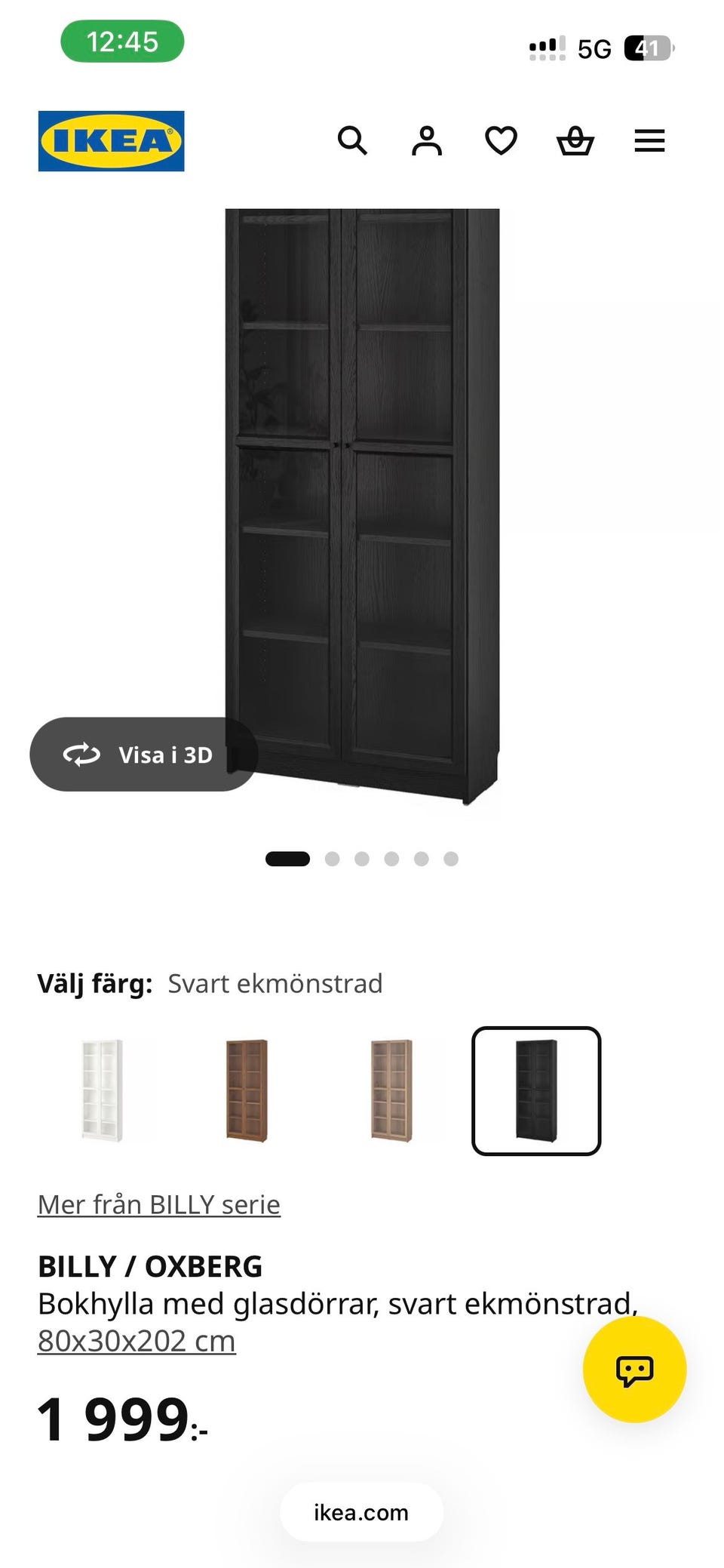724x1568 pixels.
Task: Tap the ikea.com address pill
Action: point(361,1512)
